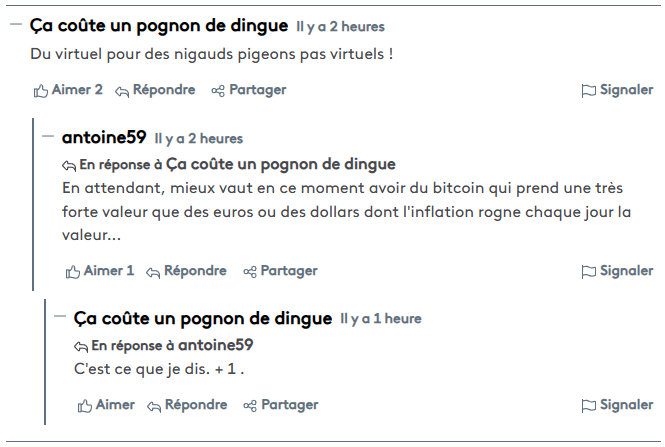Screen dimensions: 665x447
Task: Tap Répondre under antoine59's comment
Action: 186,271
